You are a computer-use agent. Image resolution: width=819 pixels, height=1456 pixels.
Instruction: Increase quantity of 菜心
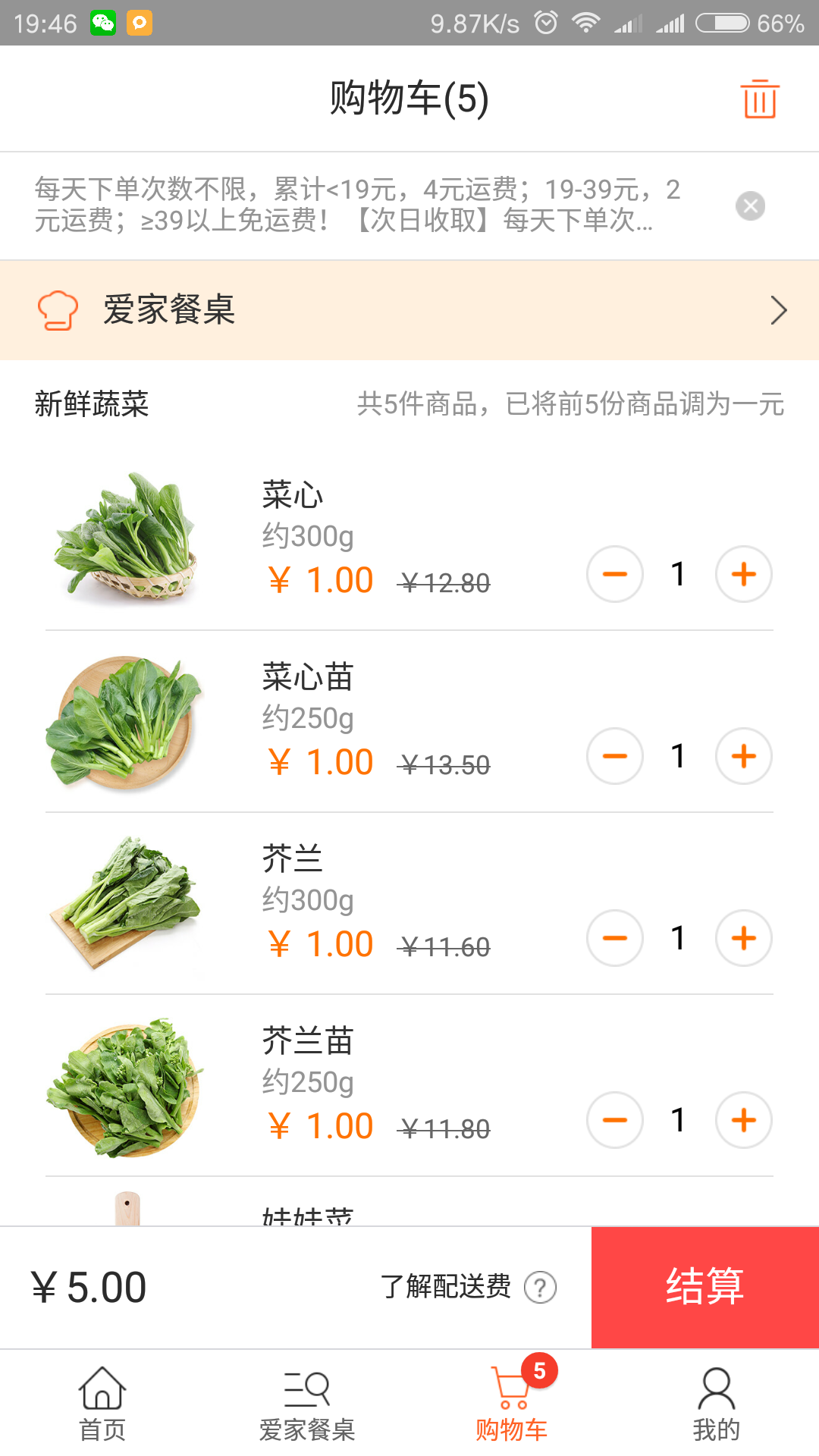click(x=744, y=574)
